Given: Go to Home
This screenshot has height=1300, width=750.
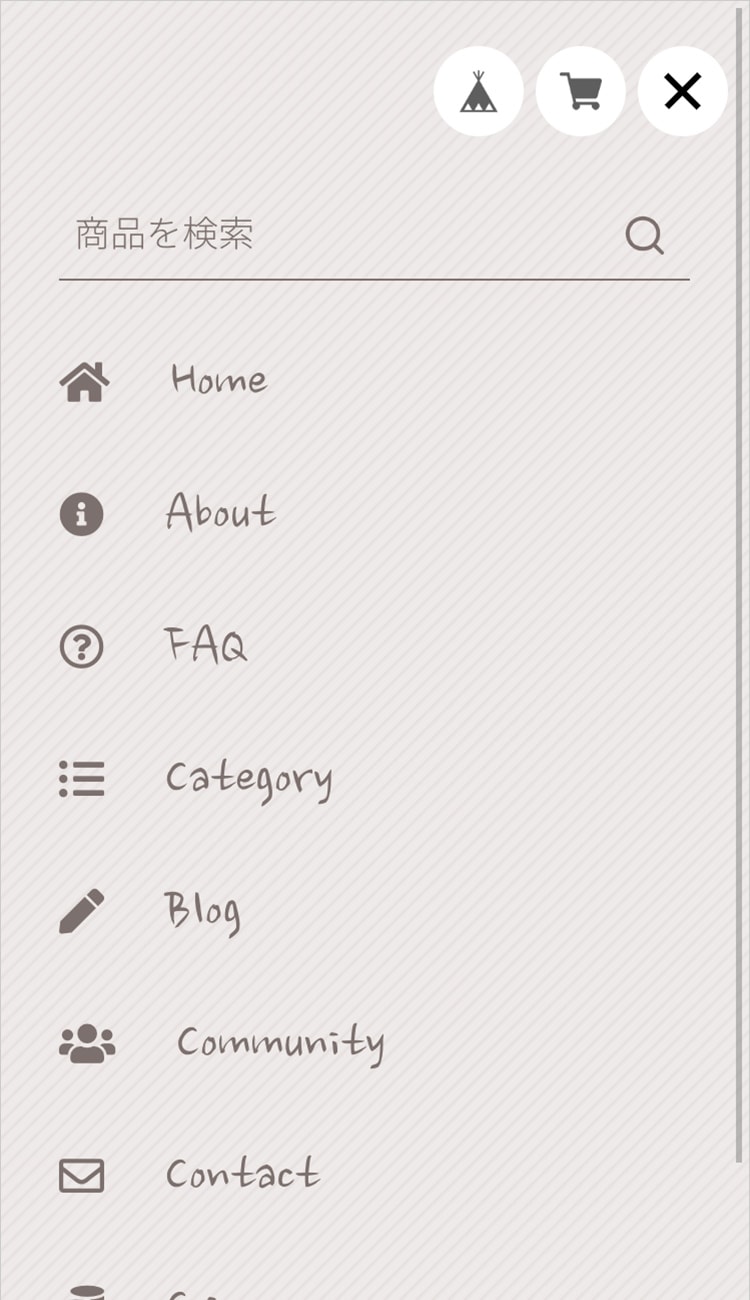Looking at the screenshot, I should click(218, 380).
